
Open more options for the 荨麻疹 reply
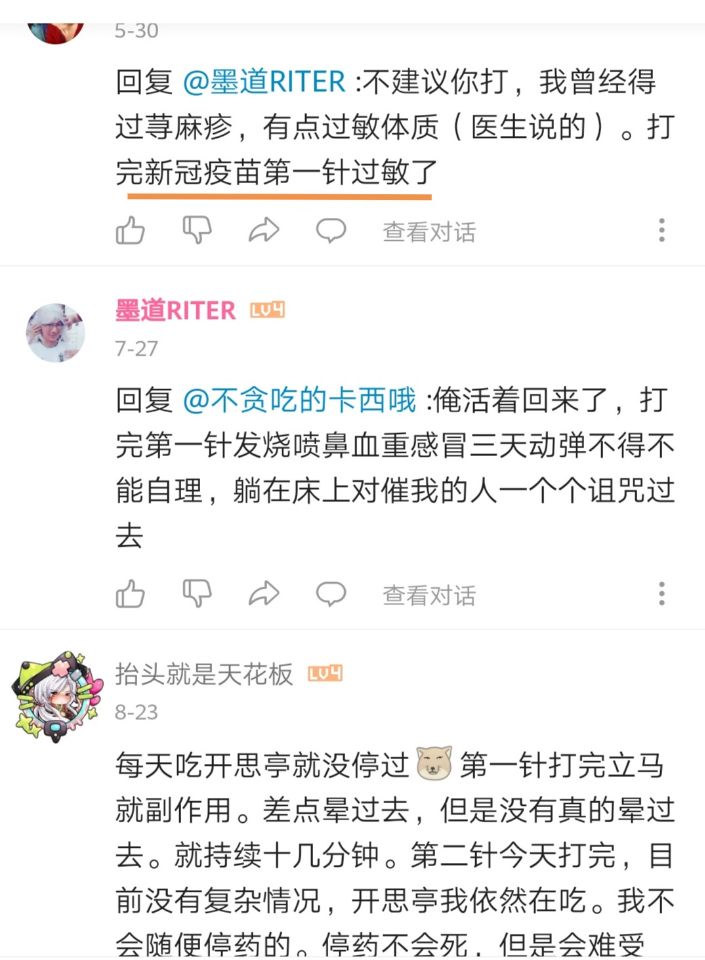[662, 231]
